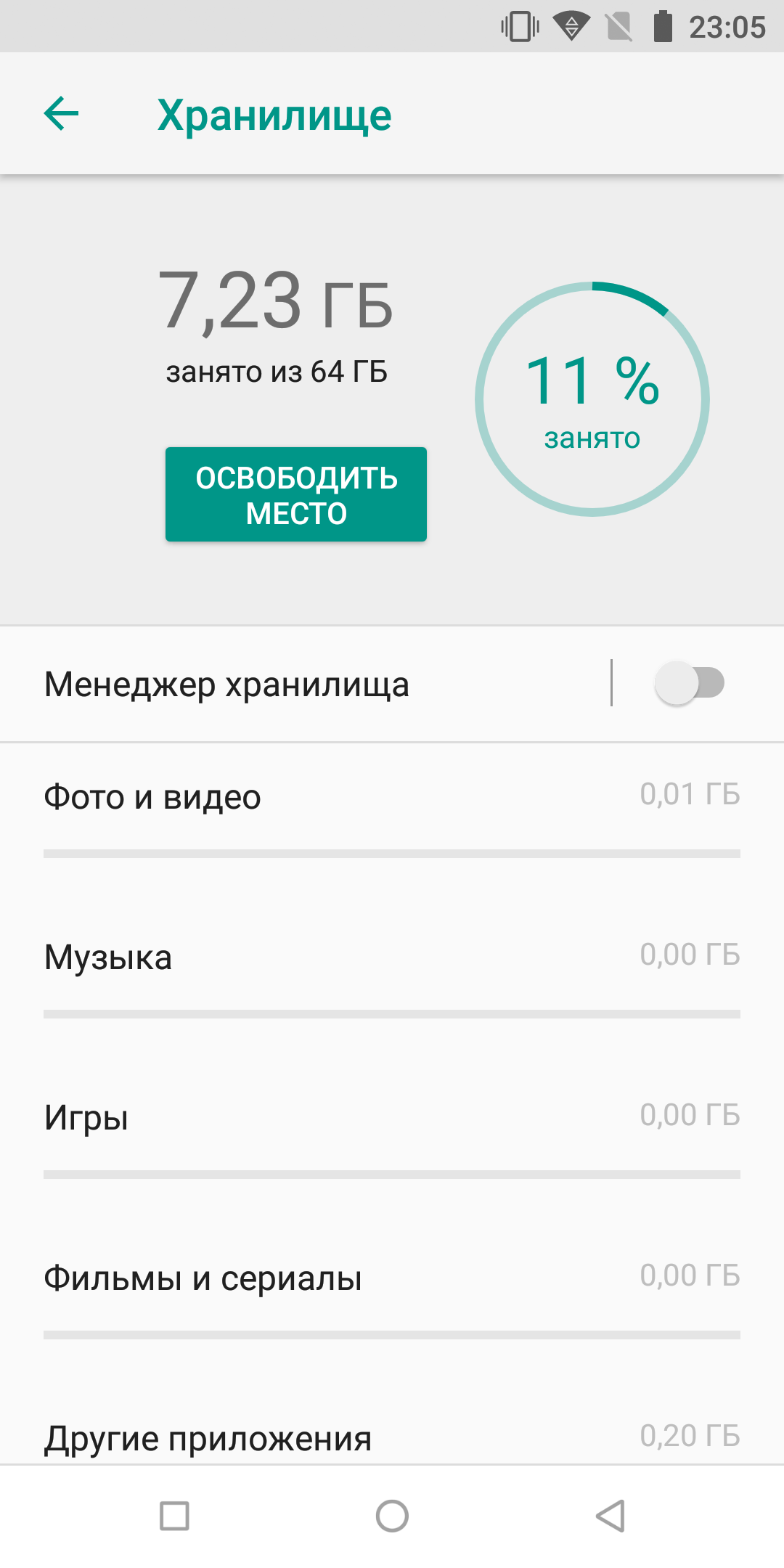Open recent apps from the navigation bar
The width and height of the screenshot is (784, 1568).
[174, 1516]
